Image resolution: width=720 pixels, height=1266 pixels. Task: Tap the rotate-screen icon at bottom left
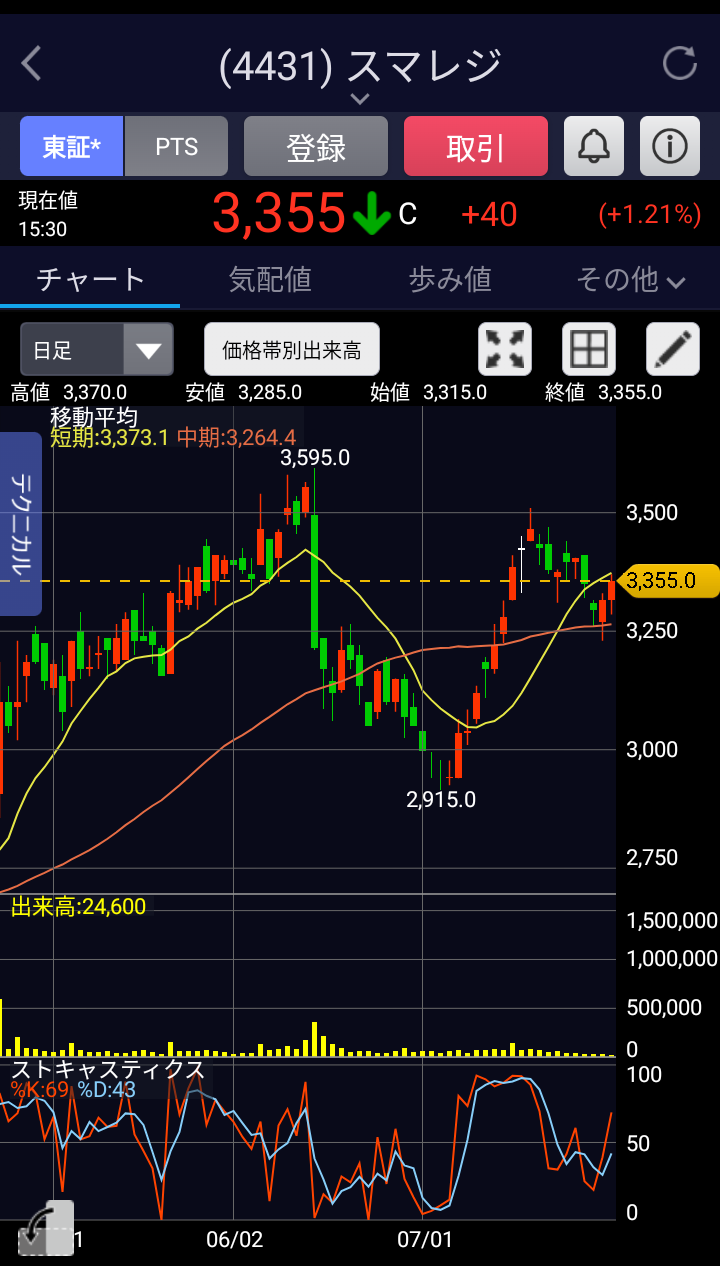46,1227
